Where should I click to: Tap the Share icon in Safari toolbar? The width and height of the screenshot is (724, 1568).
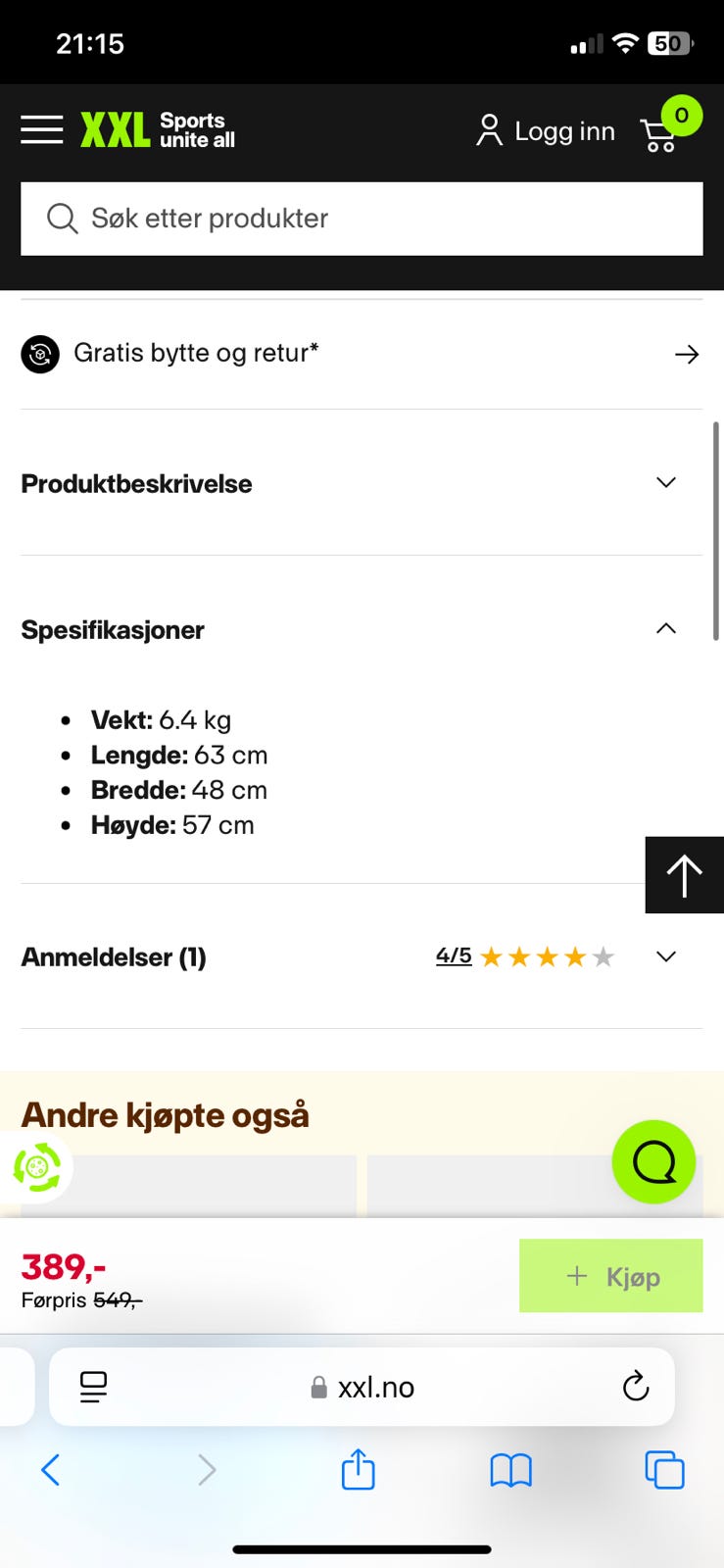pyautogui.click(x=358, y=1470)
